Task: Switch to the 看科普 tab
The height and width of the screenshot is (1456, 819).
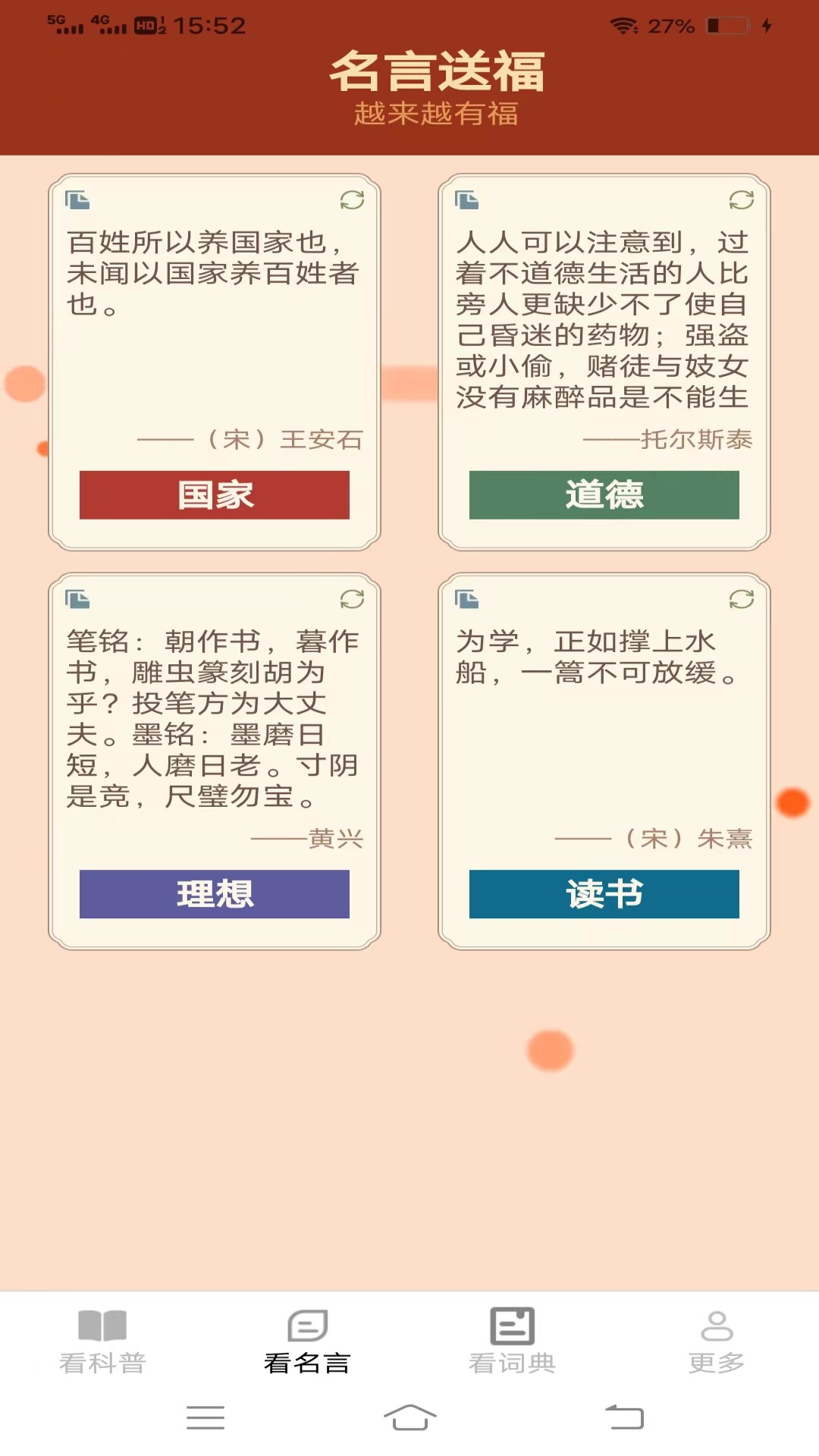Action: (x=102, y=1342)
